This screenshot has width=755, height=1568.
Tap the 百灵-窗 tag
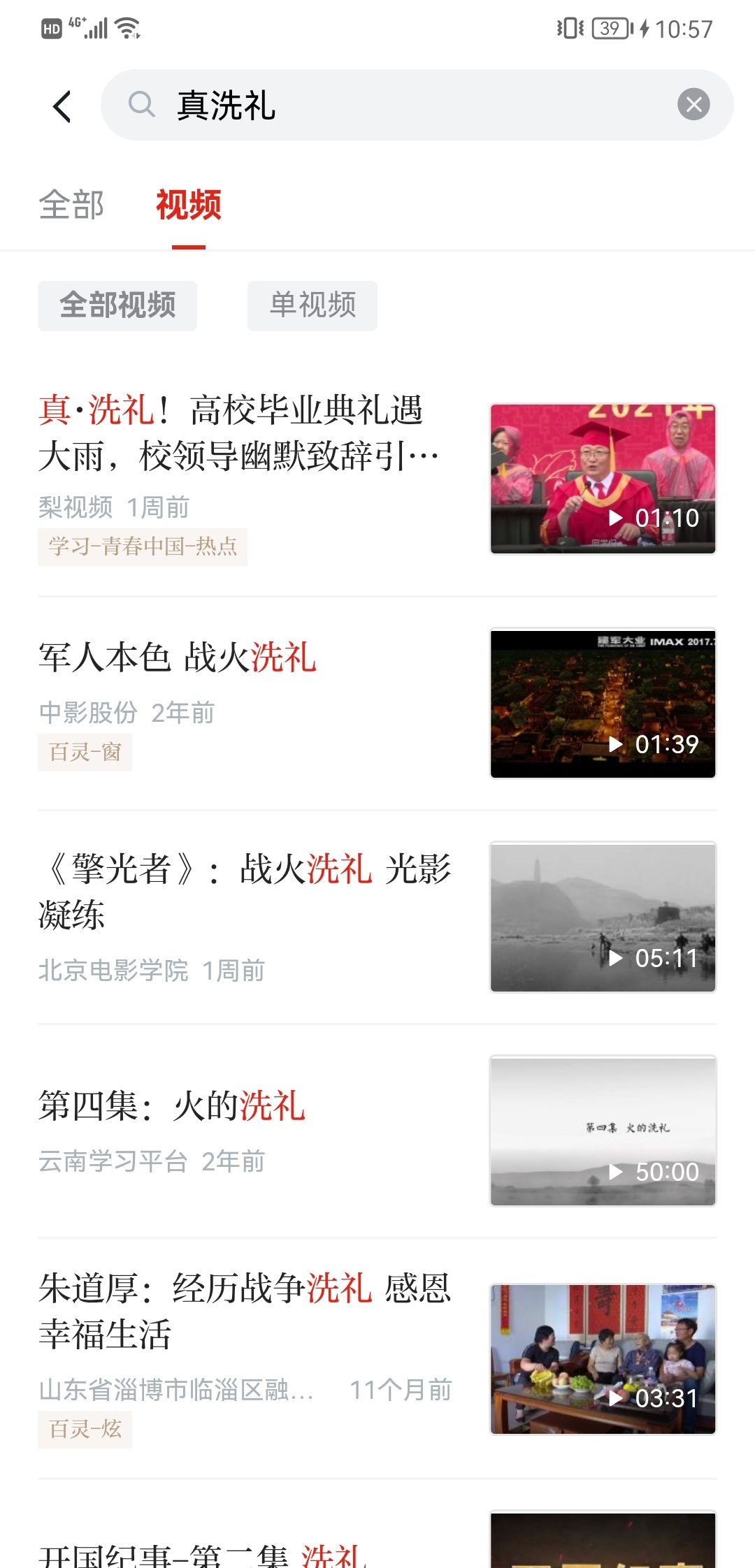tap(85, 753)
